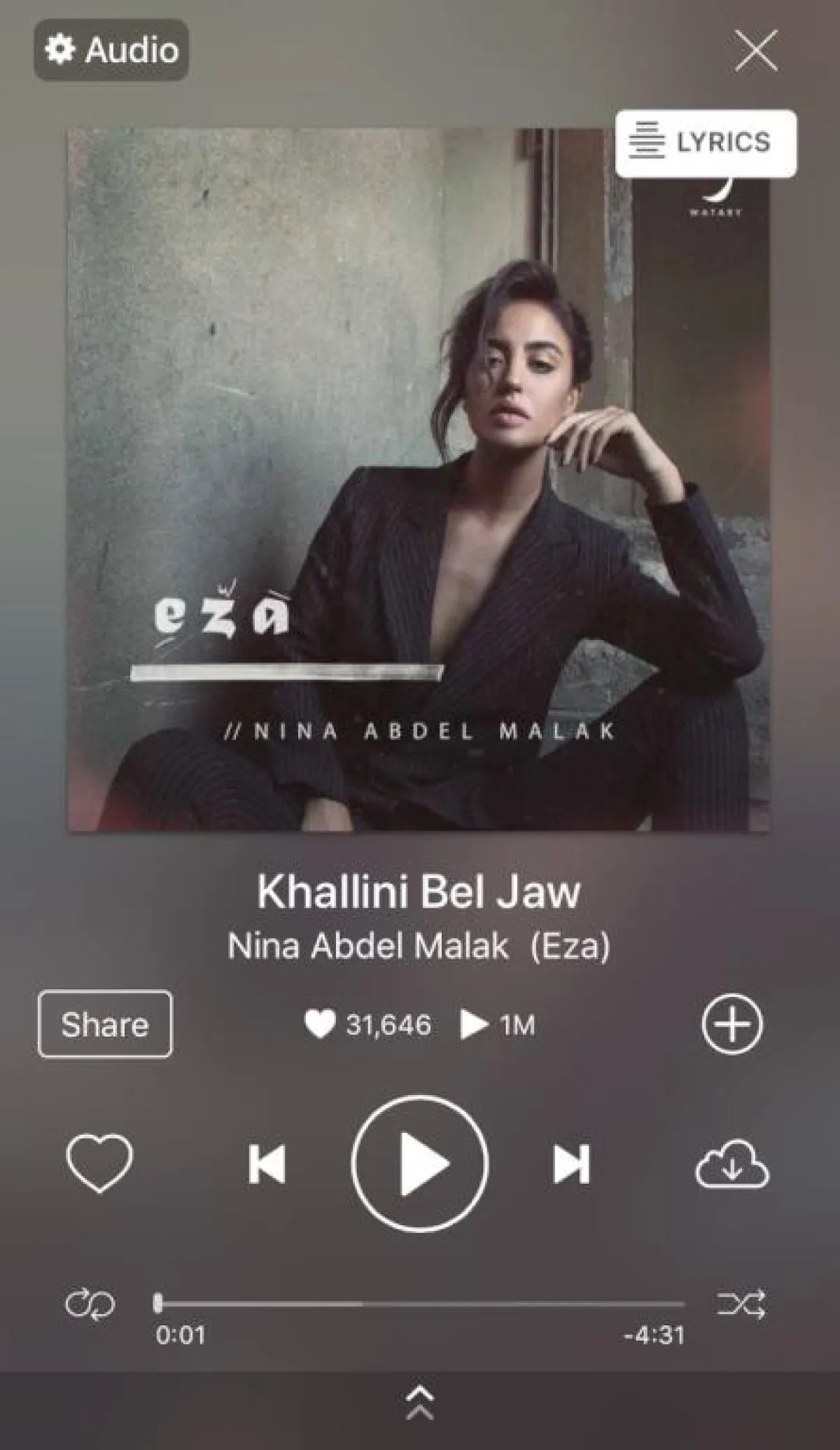Toggle repeat mode
This screenshot has height=1450, width=840.
tap(90, 1304)
